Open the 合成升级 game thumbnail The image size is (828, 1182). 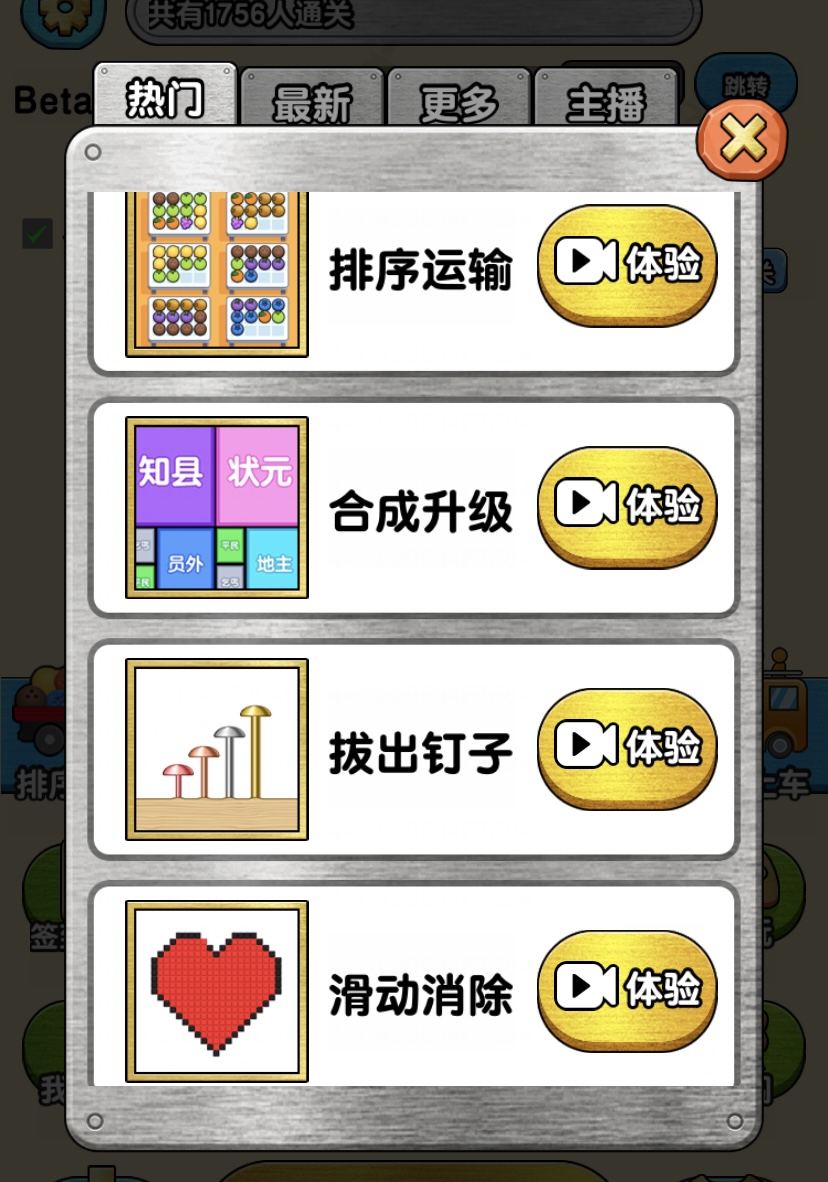[x=217, y=508]
